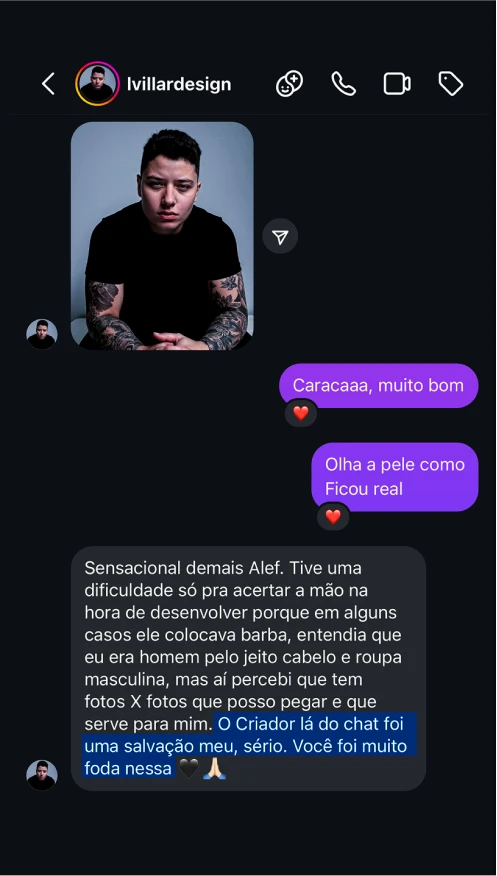The height and width of the screenshot is (876, 497).
Task: Tap the sender avatar beside the long message
Action: tap(42, 775)
